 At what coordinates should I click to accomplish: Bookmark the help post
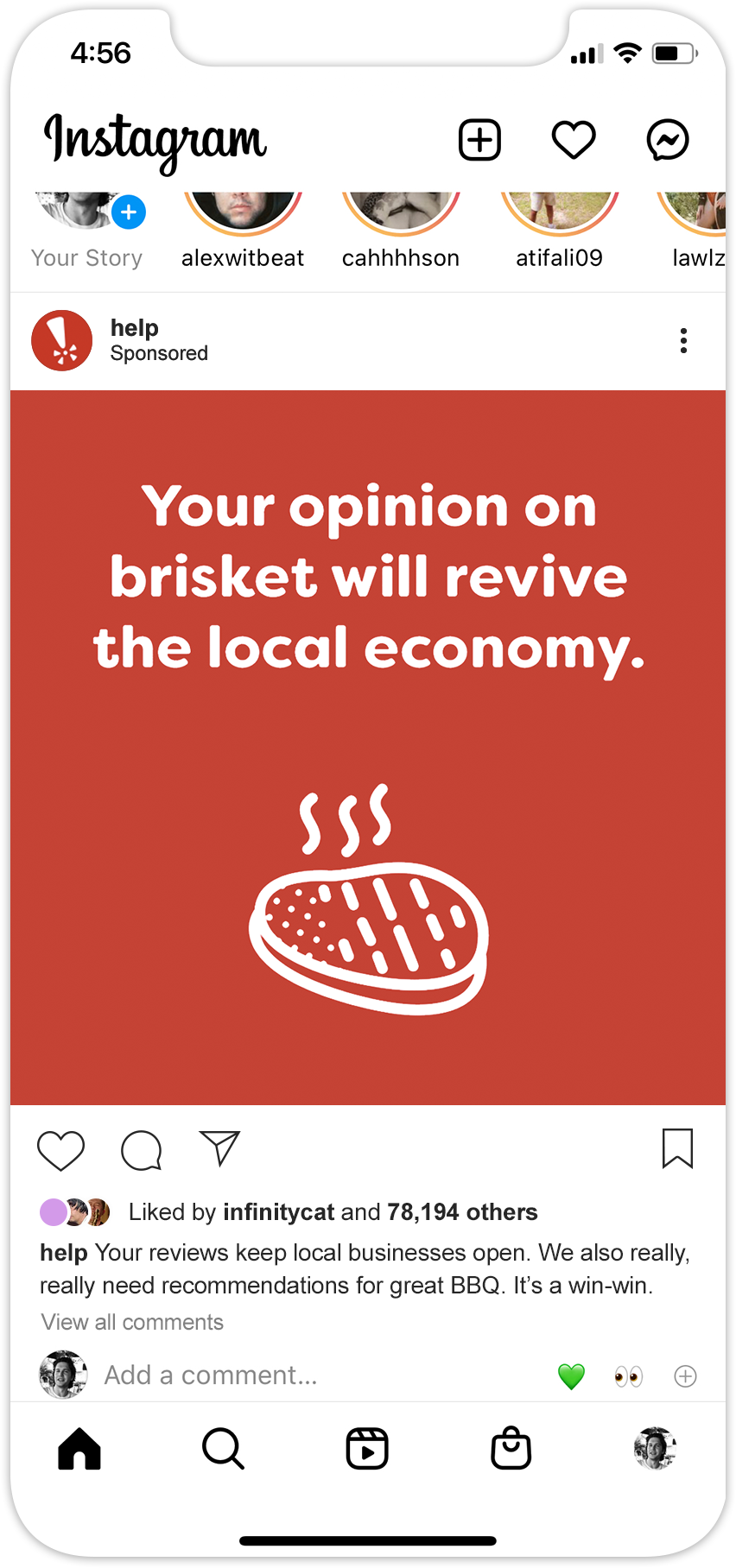pos(677,1148)
